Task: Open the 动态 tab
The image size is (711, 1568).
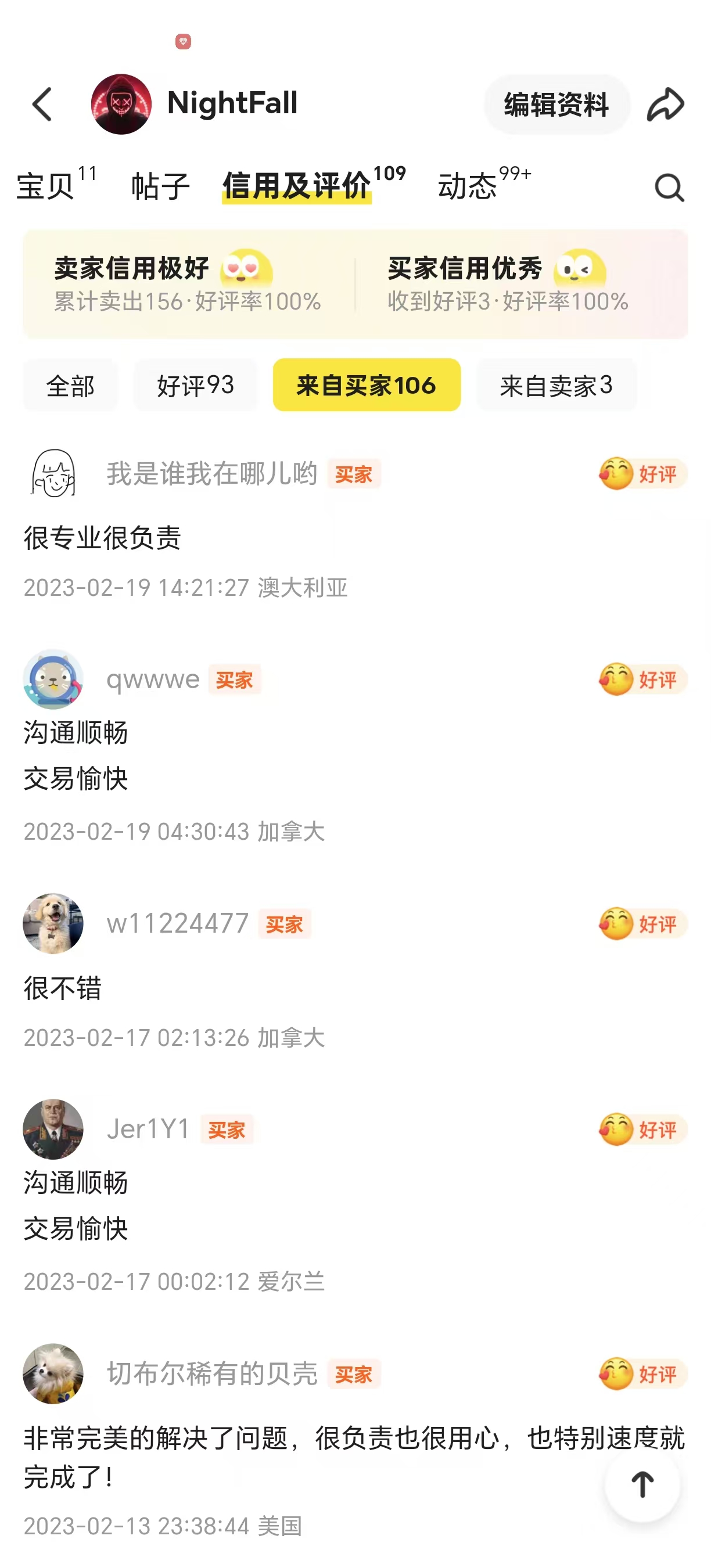Action: pyautogui.click(x=467, y=186)
